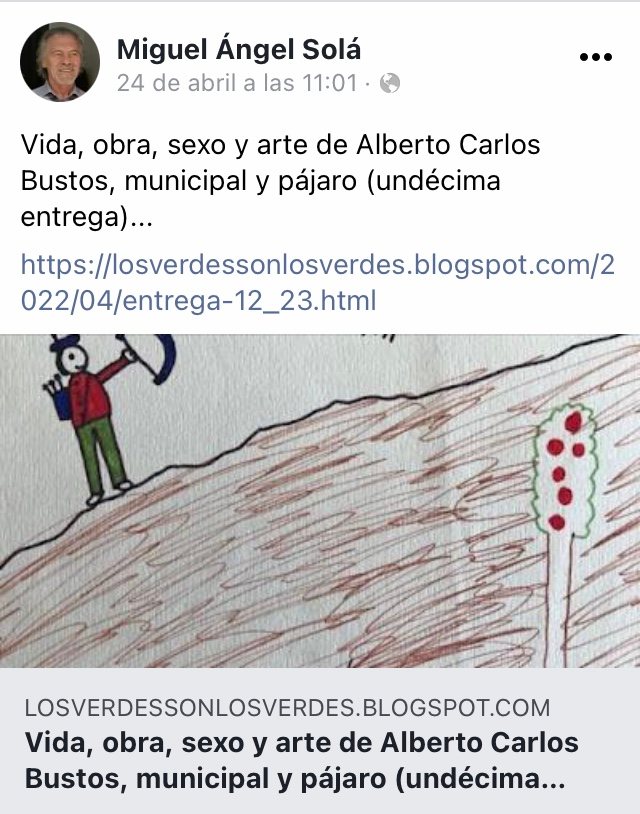The image size is (640, 814).
Task: Open the link preview drawing image
Action: click(320, 500)
